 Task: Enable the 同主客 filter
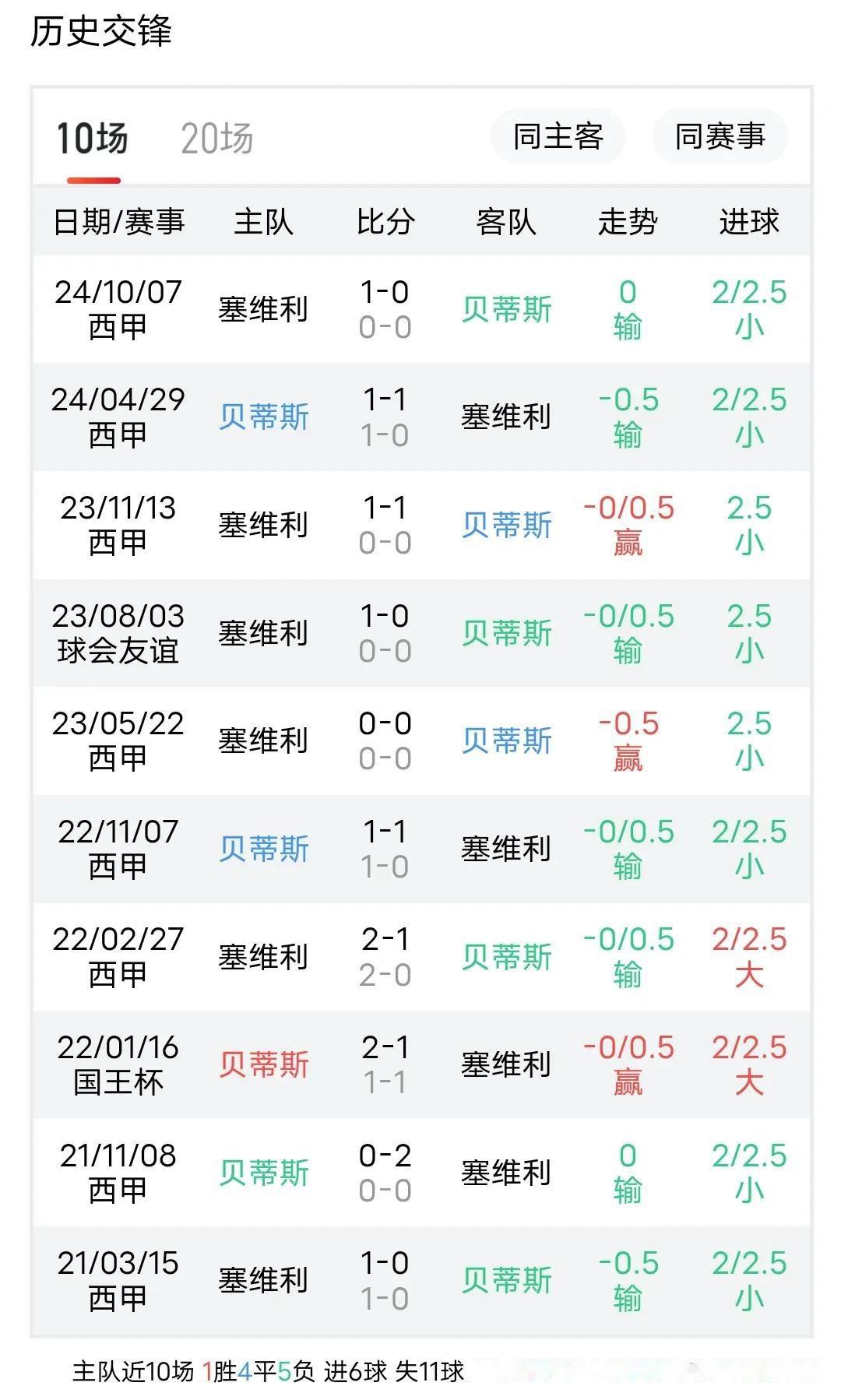[558, 137]
